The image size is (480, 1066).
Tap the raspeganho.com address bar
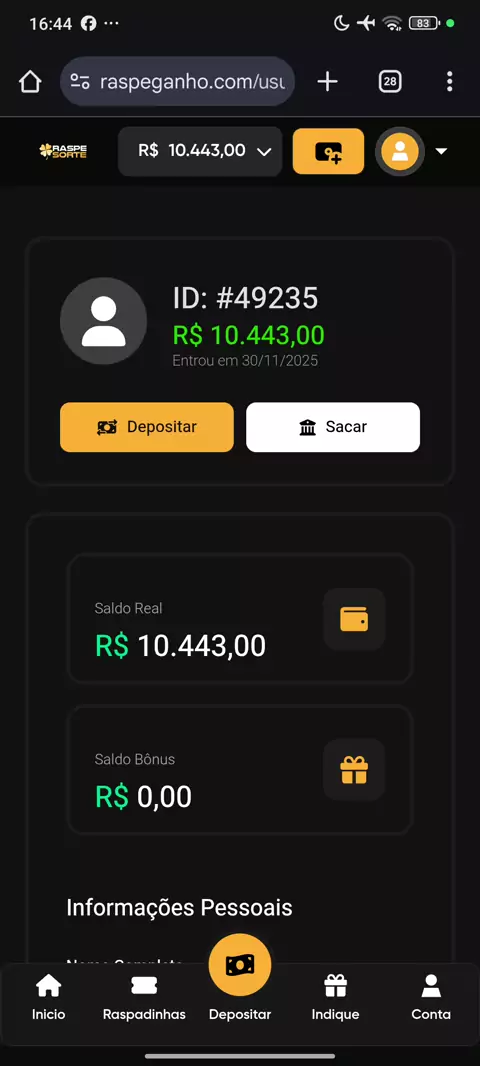click(177, 82)
